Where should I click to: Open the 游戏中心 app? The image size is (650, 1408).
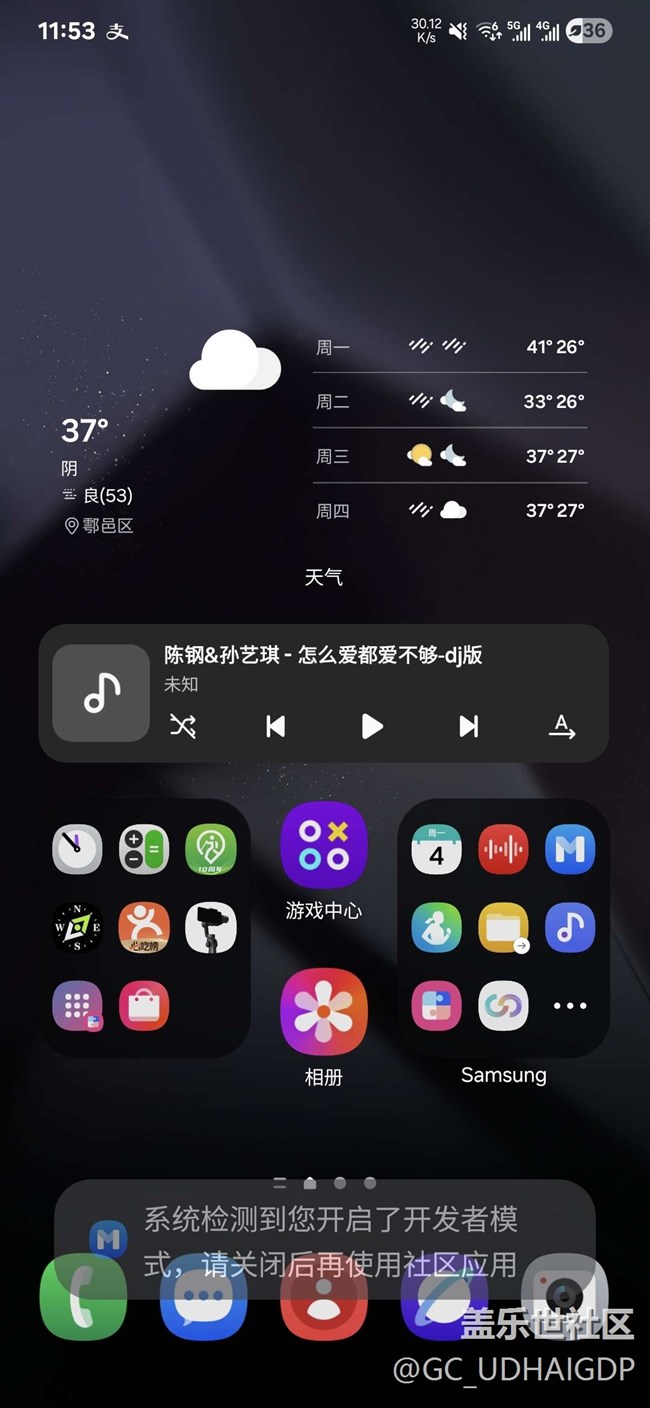323,845
